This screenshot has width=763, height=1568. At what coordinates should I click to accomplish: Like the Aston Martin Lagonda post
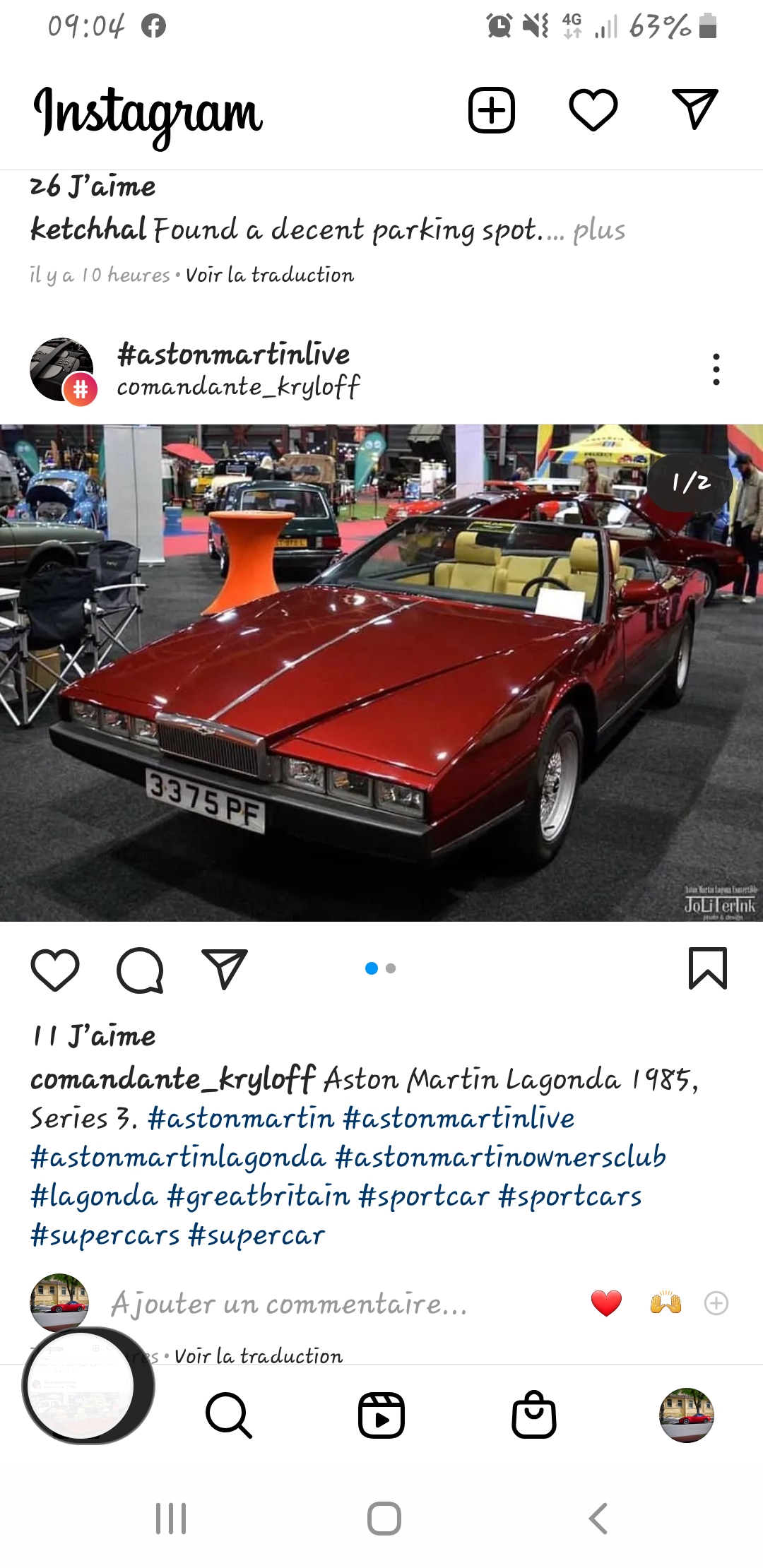(55, 969)
